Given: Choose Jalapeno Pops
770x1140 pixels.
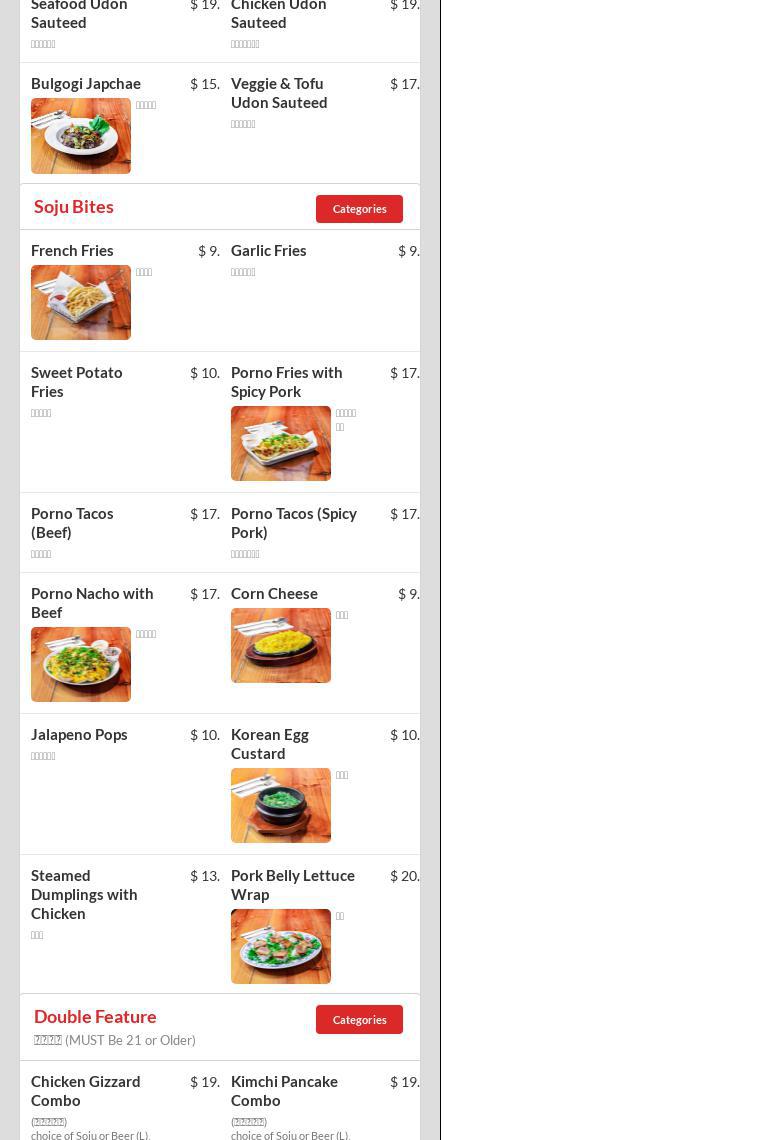Looking at the screenshot, I should coord(79,735).
